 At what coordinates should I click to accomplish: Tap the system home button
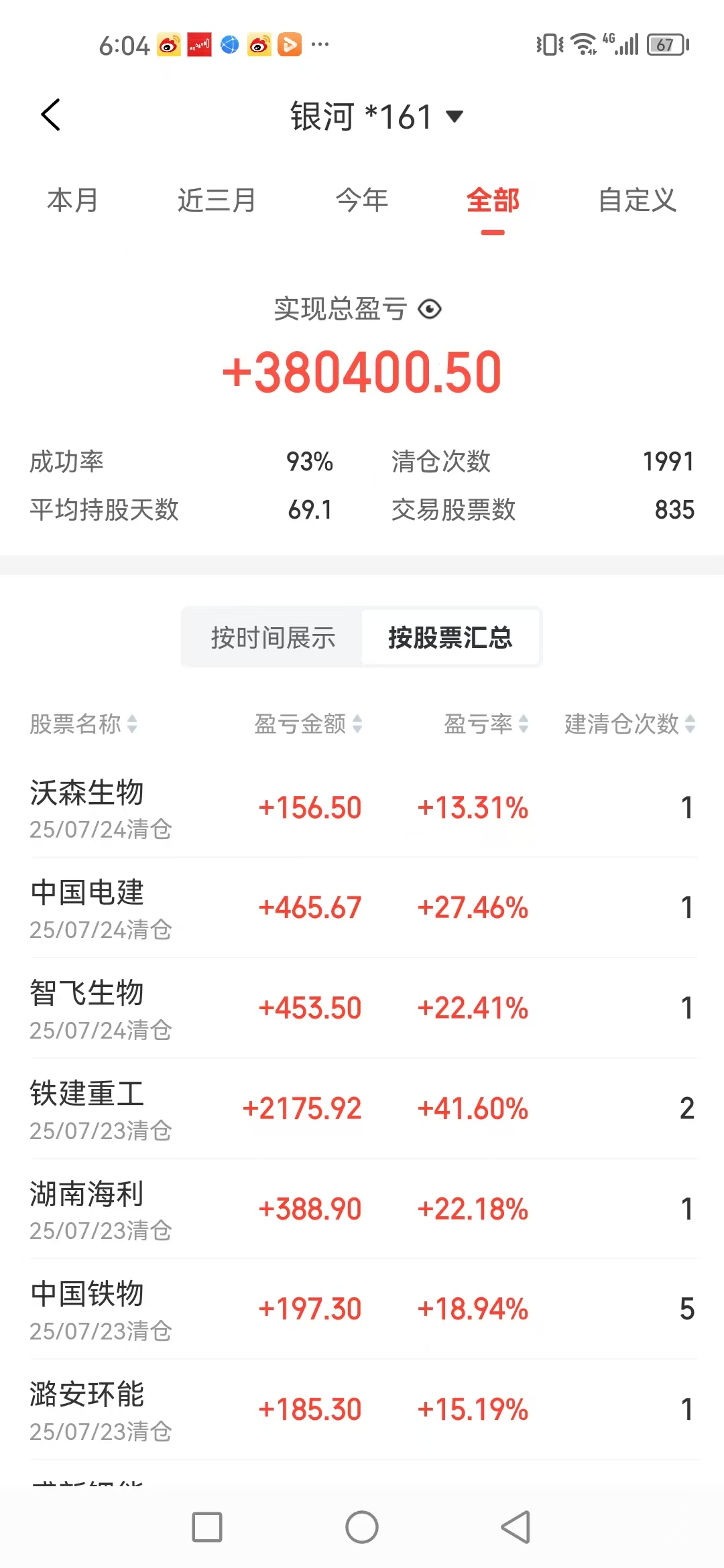[362, 1528]
